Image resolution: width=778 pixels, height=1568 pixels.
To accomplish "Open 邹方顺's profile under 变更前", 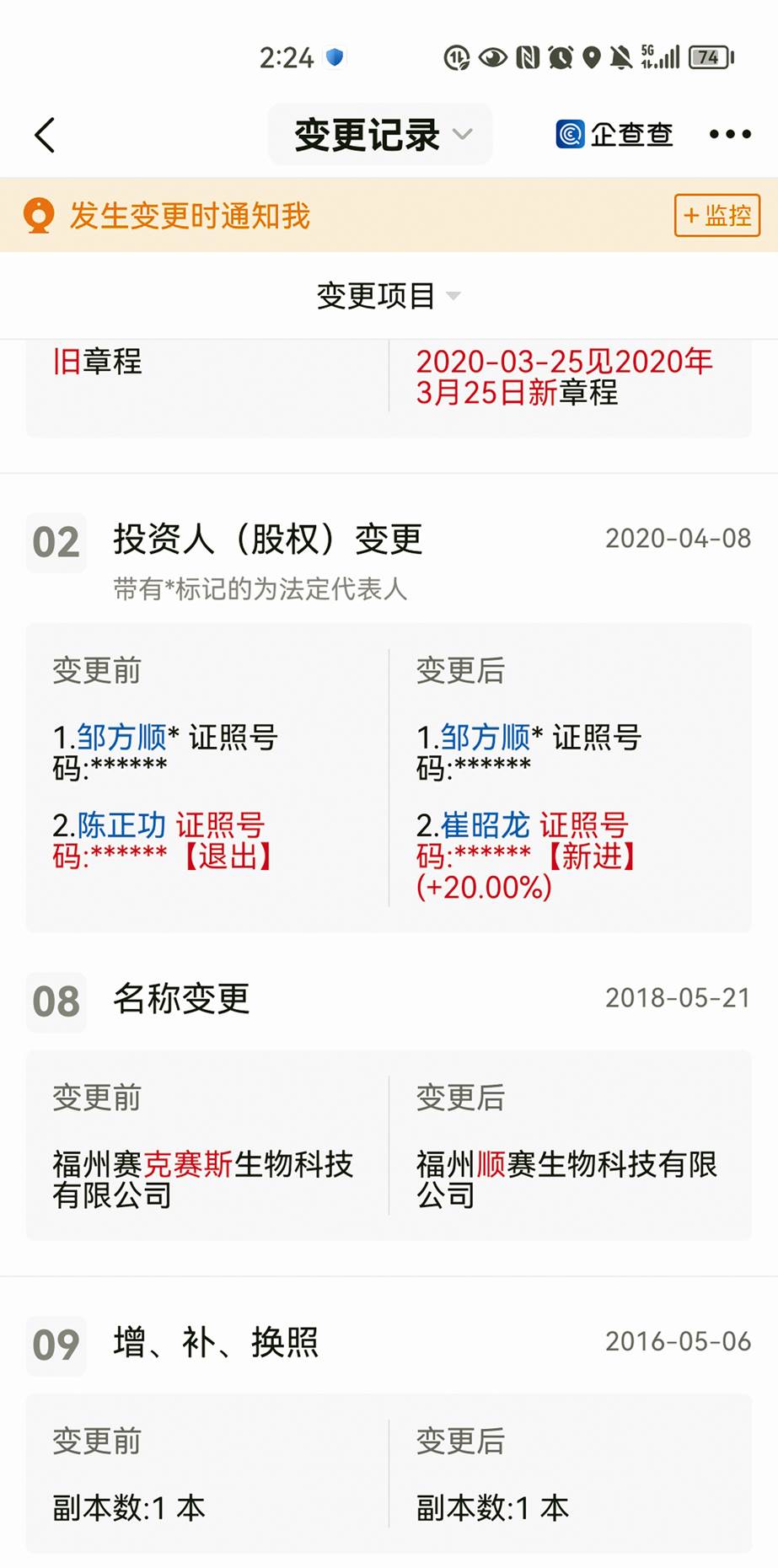I will click(x=122, y=738).
